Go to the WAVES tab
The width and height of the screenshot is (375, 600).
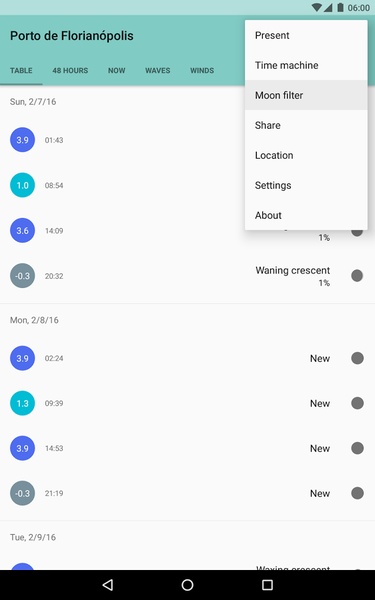coord(158,70)
